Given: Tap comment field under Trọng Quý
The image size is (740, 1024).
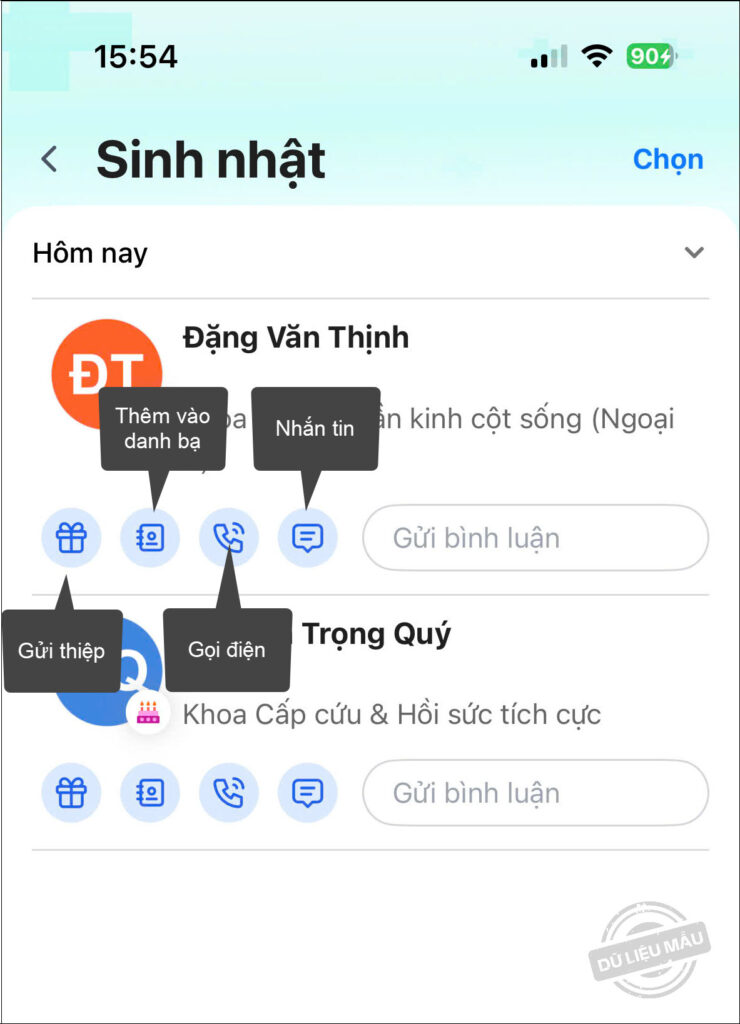Looking at the screenshot, I should [x=535, y=793].
